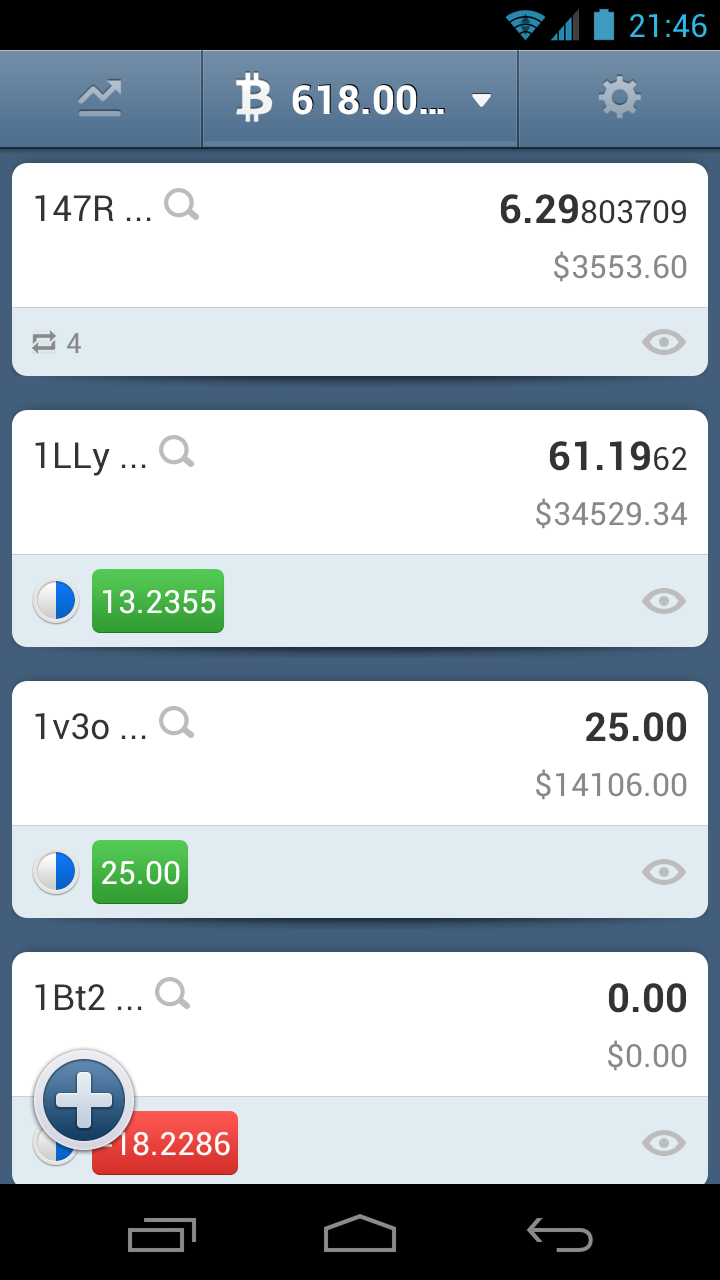This screenshot has height=1280, width=720.
Task: Go back using the system back button
Action: coord(560,1235)
